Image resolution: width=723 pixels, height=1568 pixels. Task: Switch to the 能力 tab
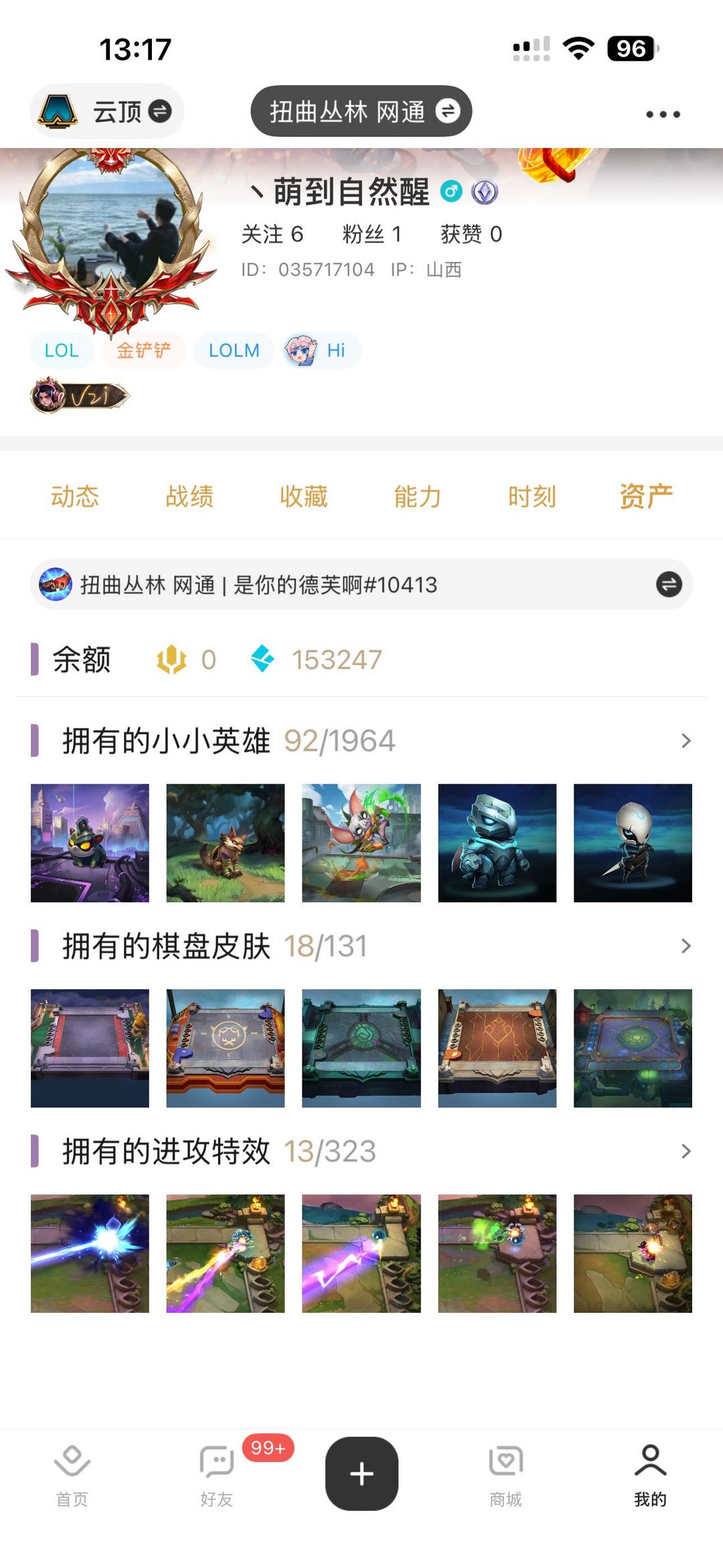click(417, 496)
